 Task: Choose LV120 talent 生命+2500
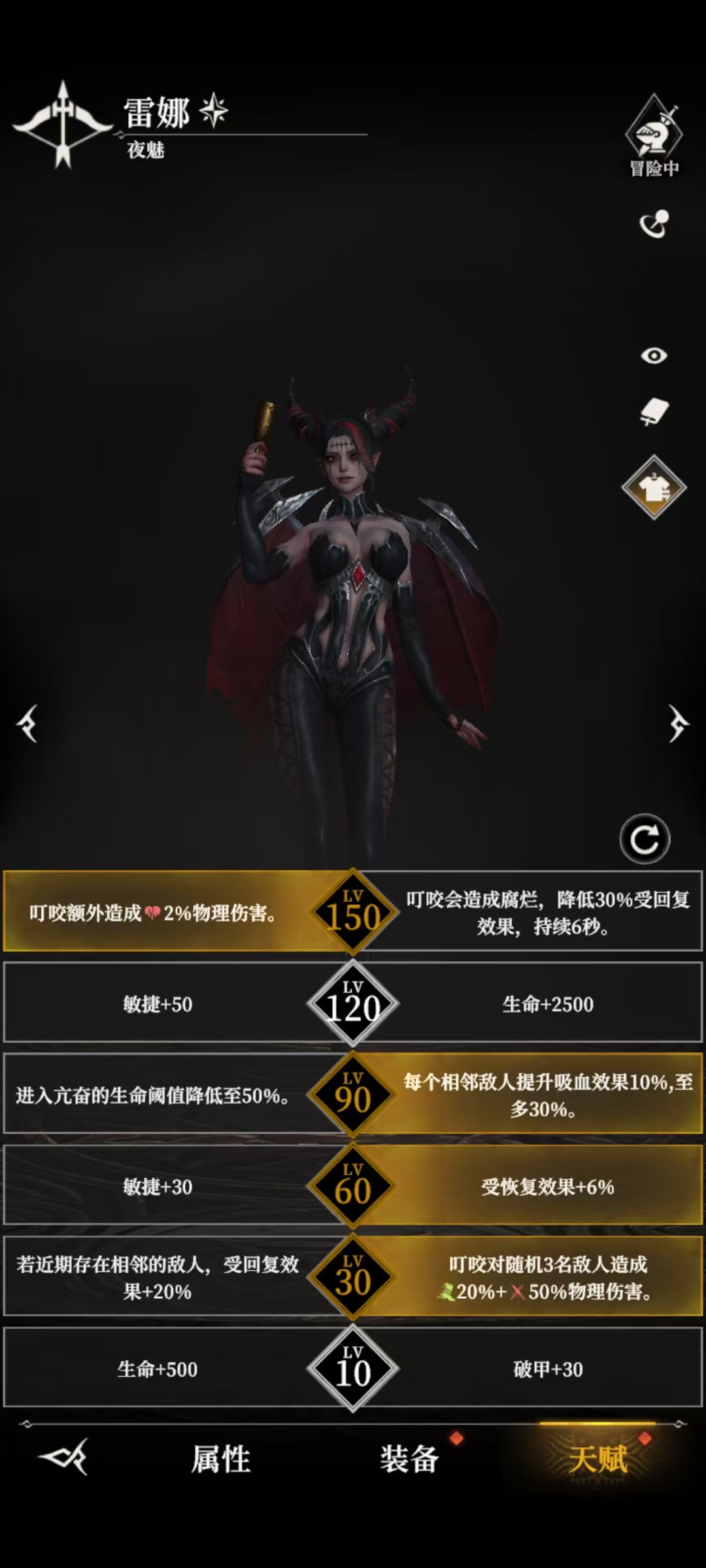(547, 1004)
